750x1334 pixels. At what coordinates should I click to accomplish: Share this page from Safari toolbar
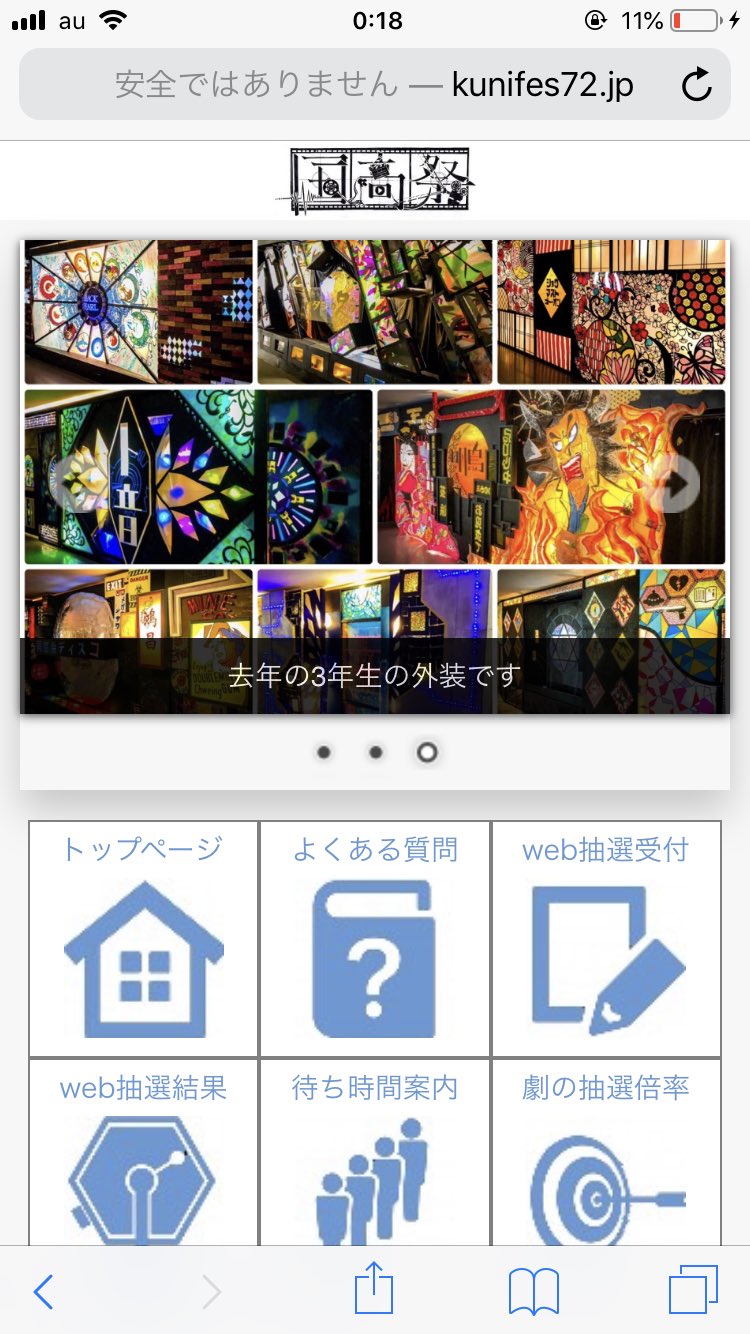pos(375,1290)
